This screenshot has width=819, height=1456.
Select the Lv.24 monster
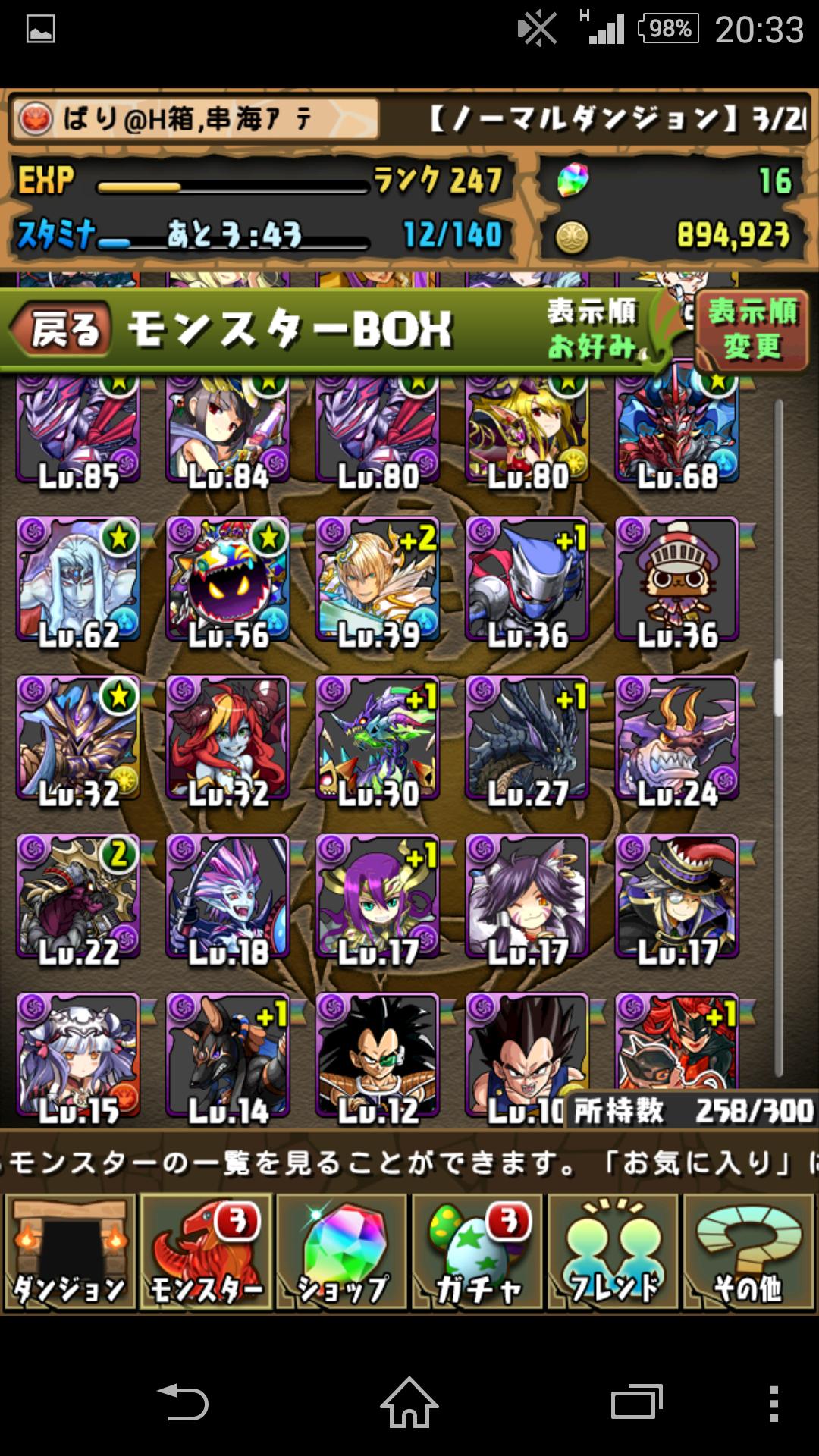click(x=676, y=739)
